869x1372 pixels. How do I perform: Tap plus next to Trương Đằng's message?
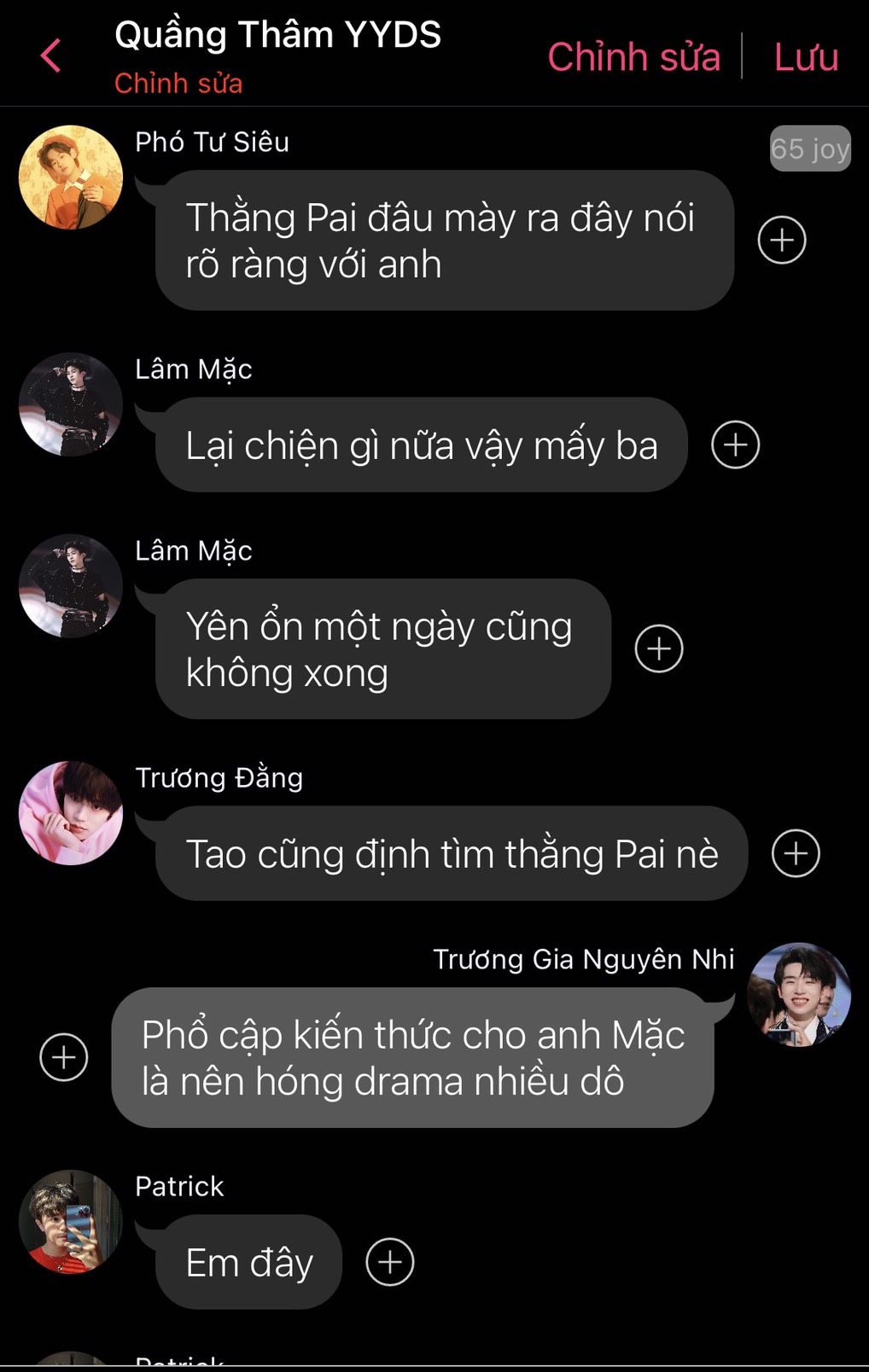pyautogui.click(x=796, y=853)
